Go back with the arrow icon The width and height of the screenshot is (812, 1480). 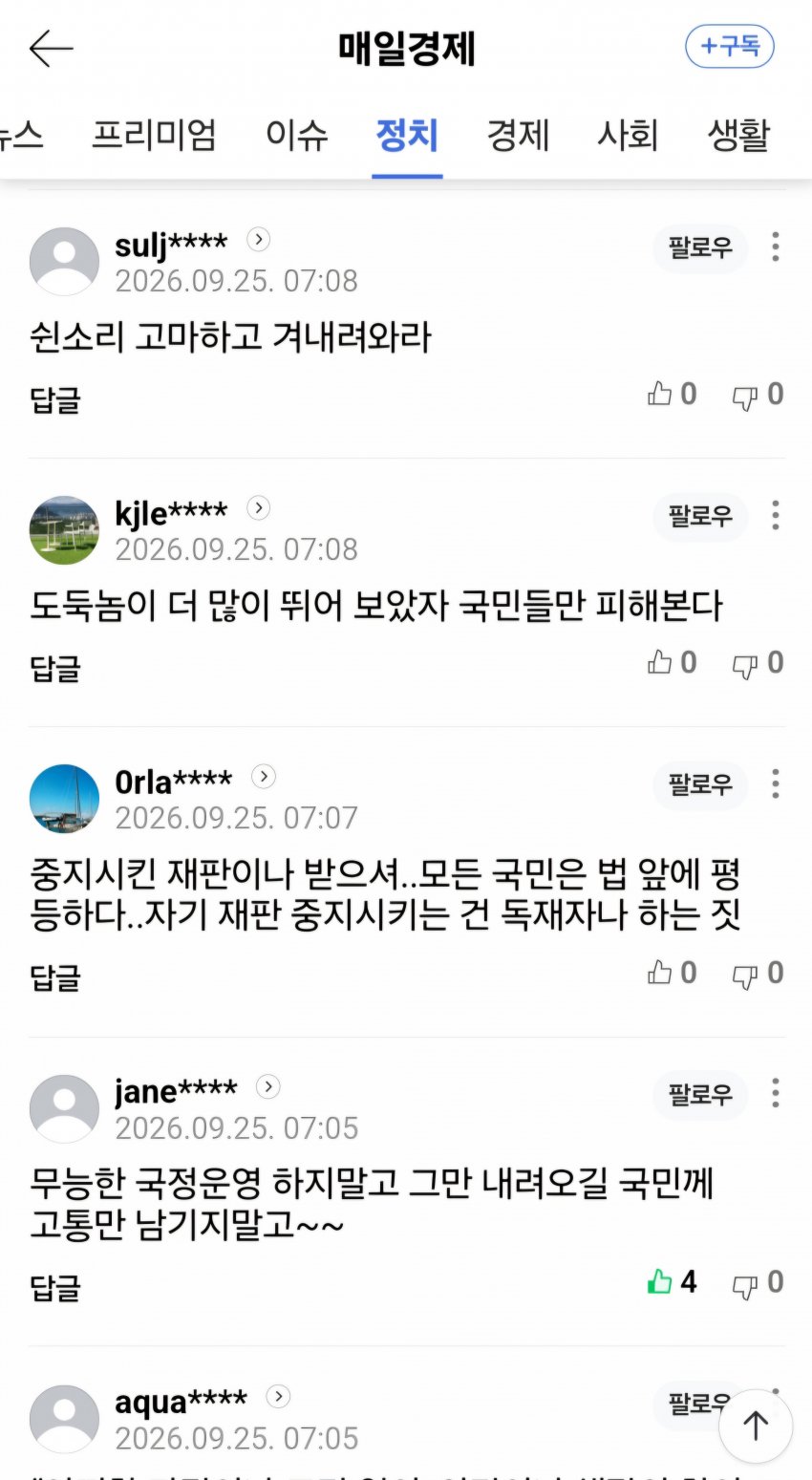(52, 48)
